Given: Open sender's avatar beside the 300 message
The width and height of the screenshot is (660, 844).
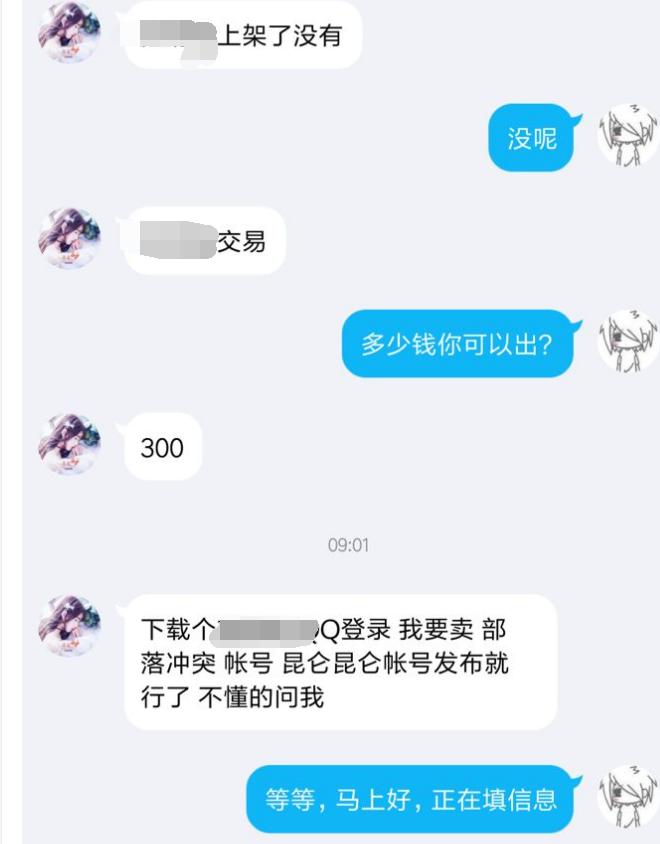Looking at the screenshot, I should (x=69, y=443).
